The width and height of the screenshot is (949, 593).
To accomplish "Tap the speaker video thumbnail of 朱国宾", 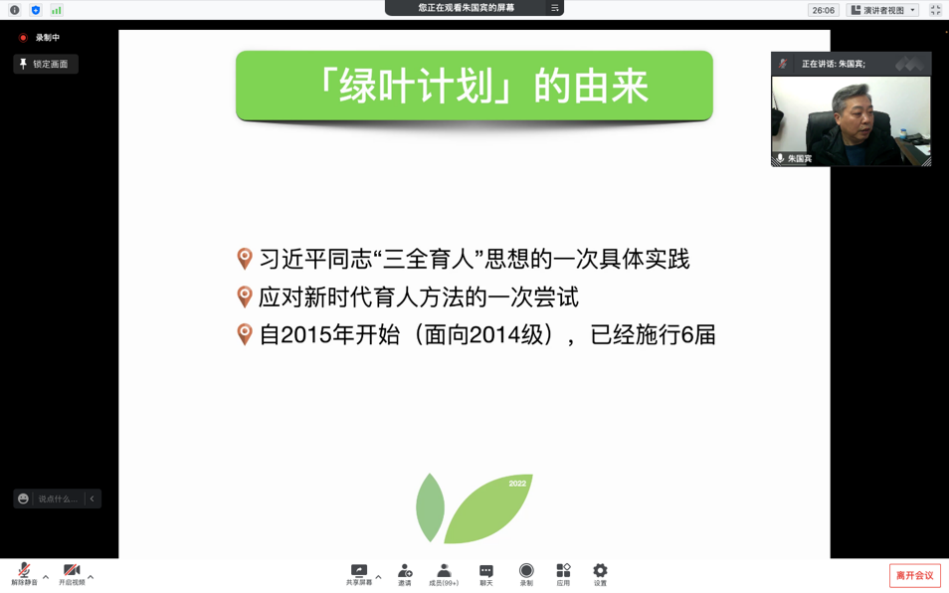I will 850,114.
